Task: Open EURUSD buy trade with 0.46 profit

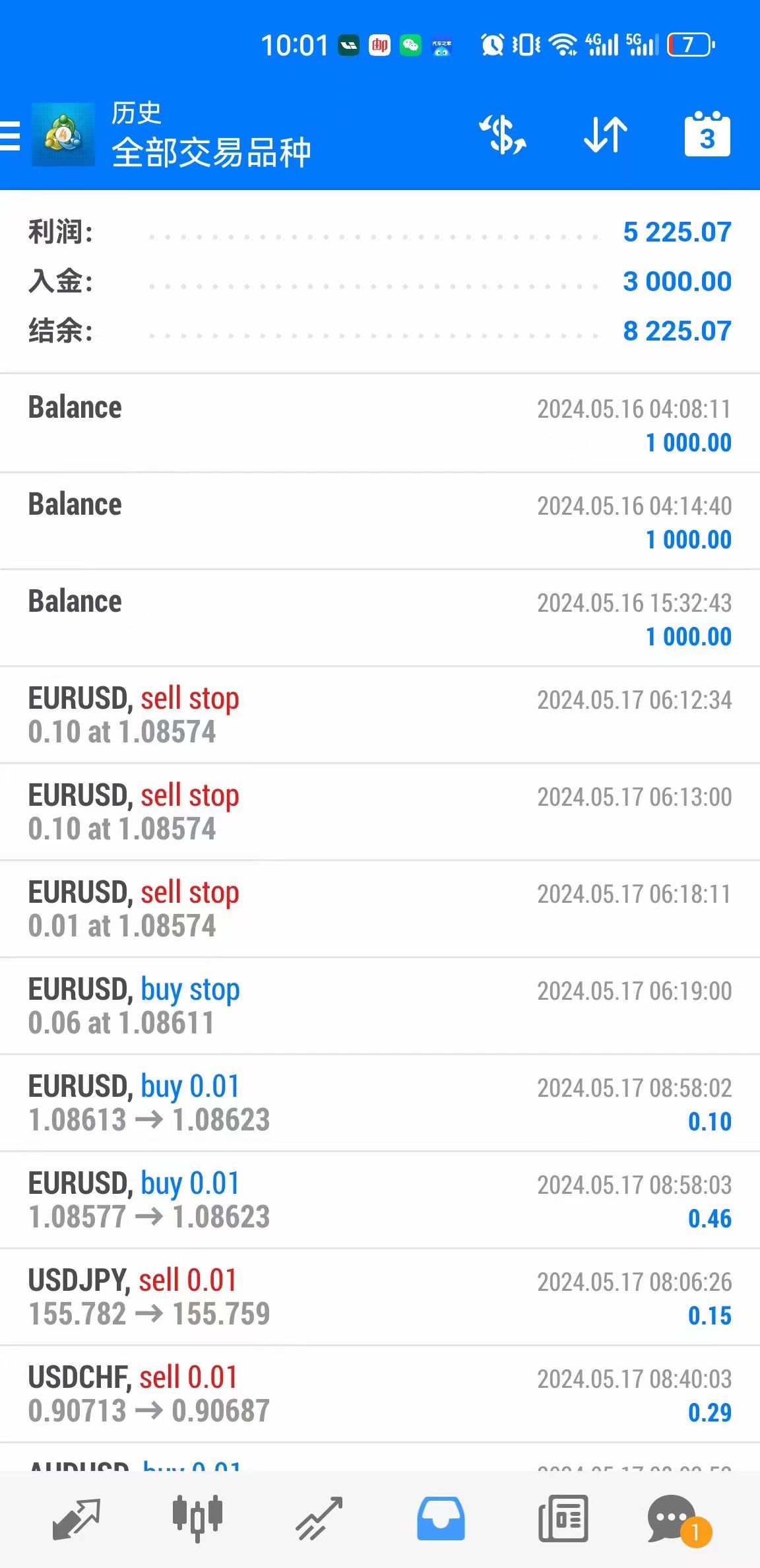Action: click(380, 1200)
